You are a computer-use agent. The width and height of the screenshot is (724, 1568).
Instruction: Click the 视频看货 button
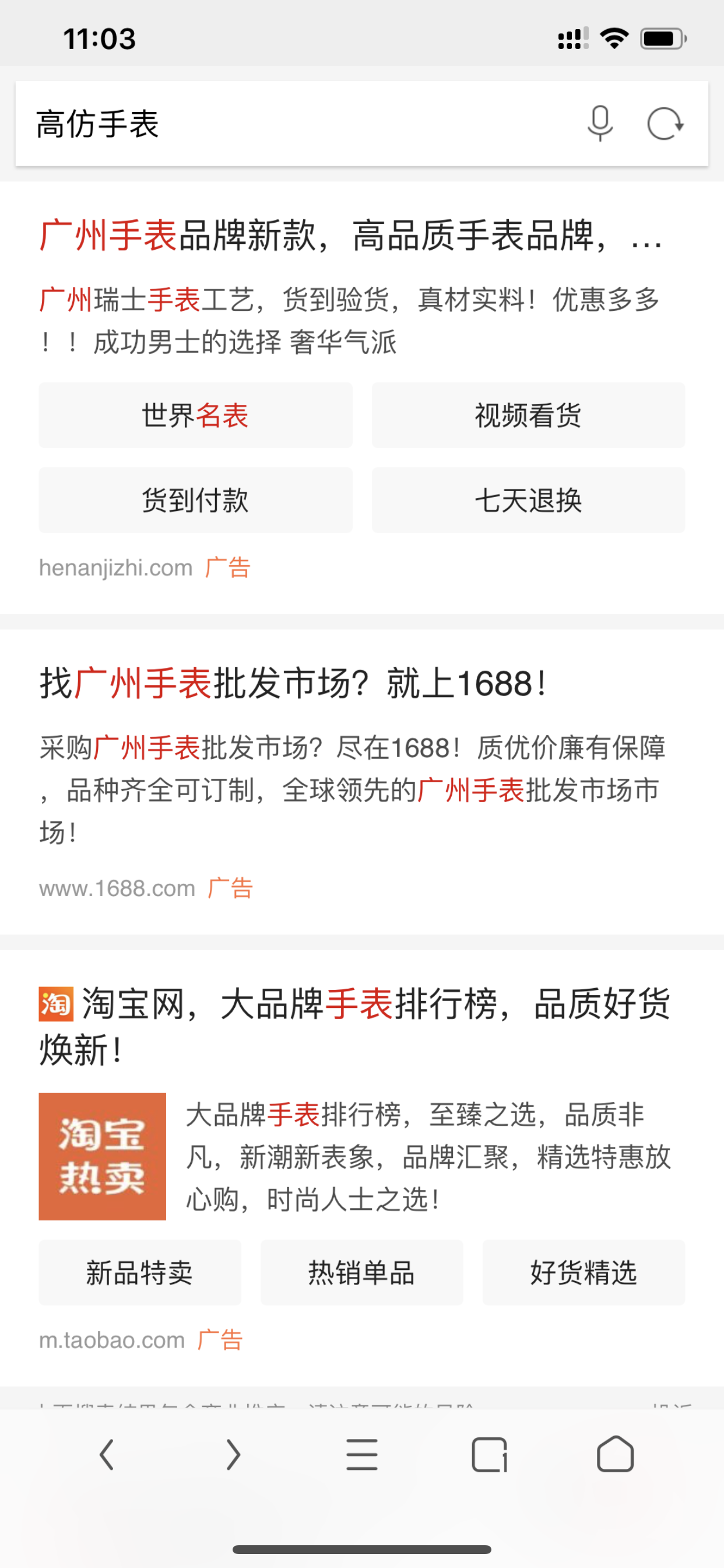click(x=528, y=415)
